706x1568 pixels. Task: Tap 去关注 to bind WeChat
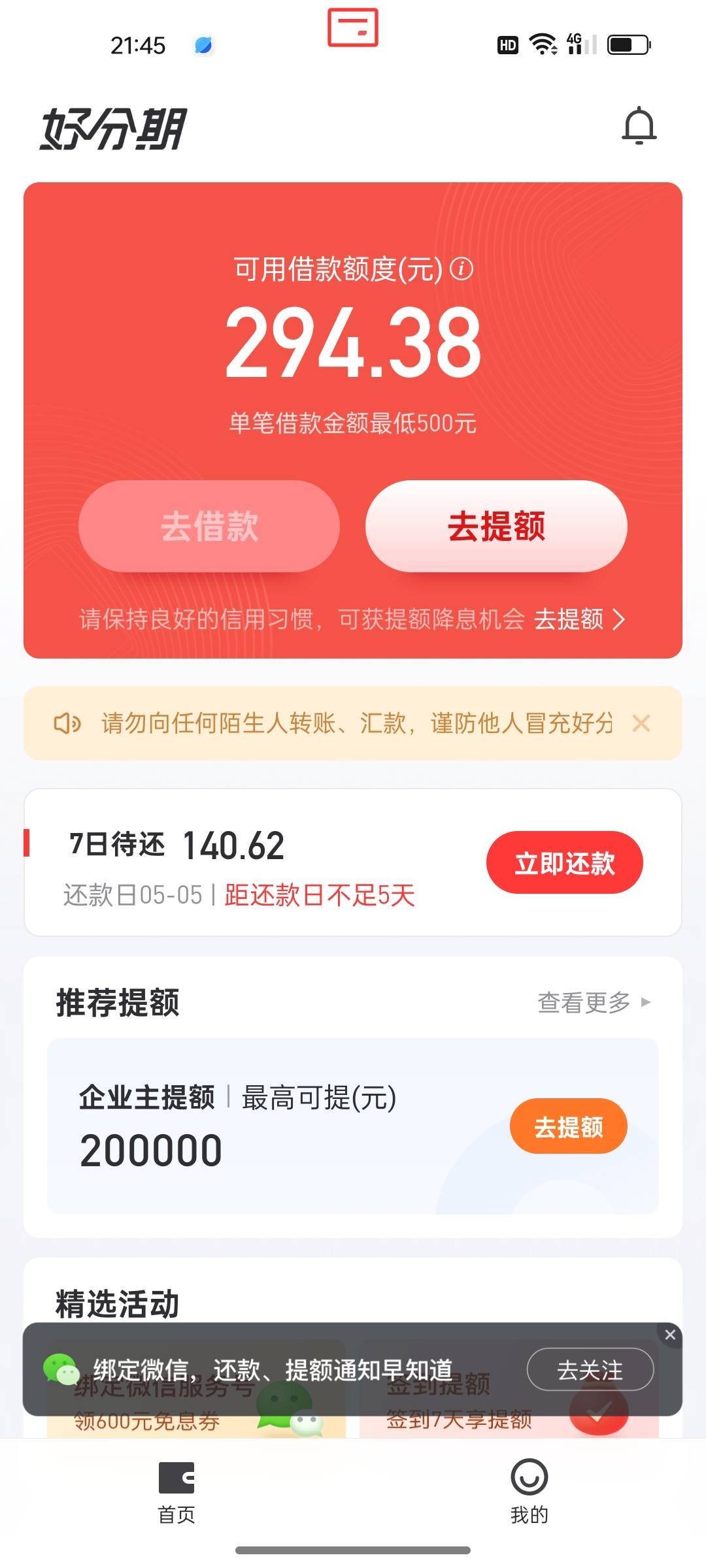590,1369
